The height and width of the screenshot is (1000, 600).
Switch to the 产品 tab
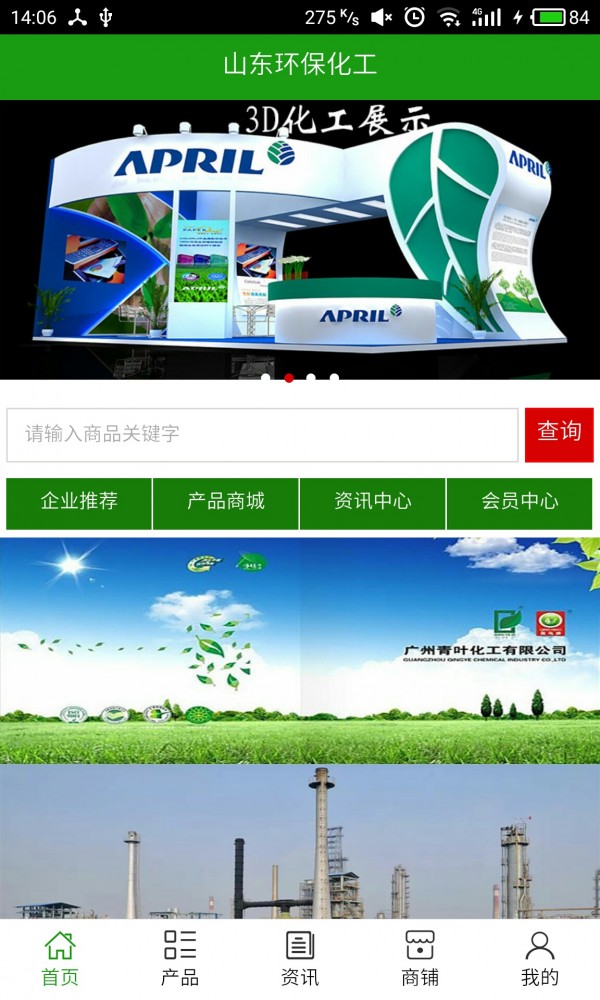coord(180,959)
